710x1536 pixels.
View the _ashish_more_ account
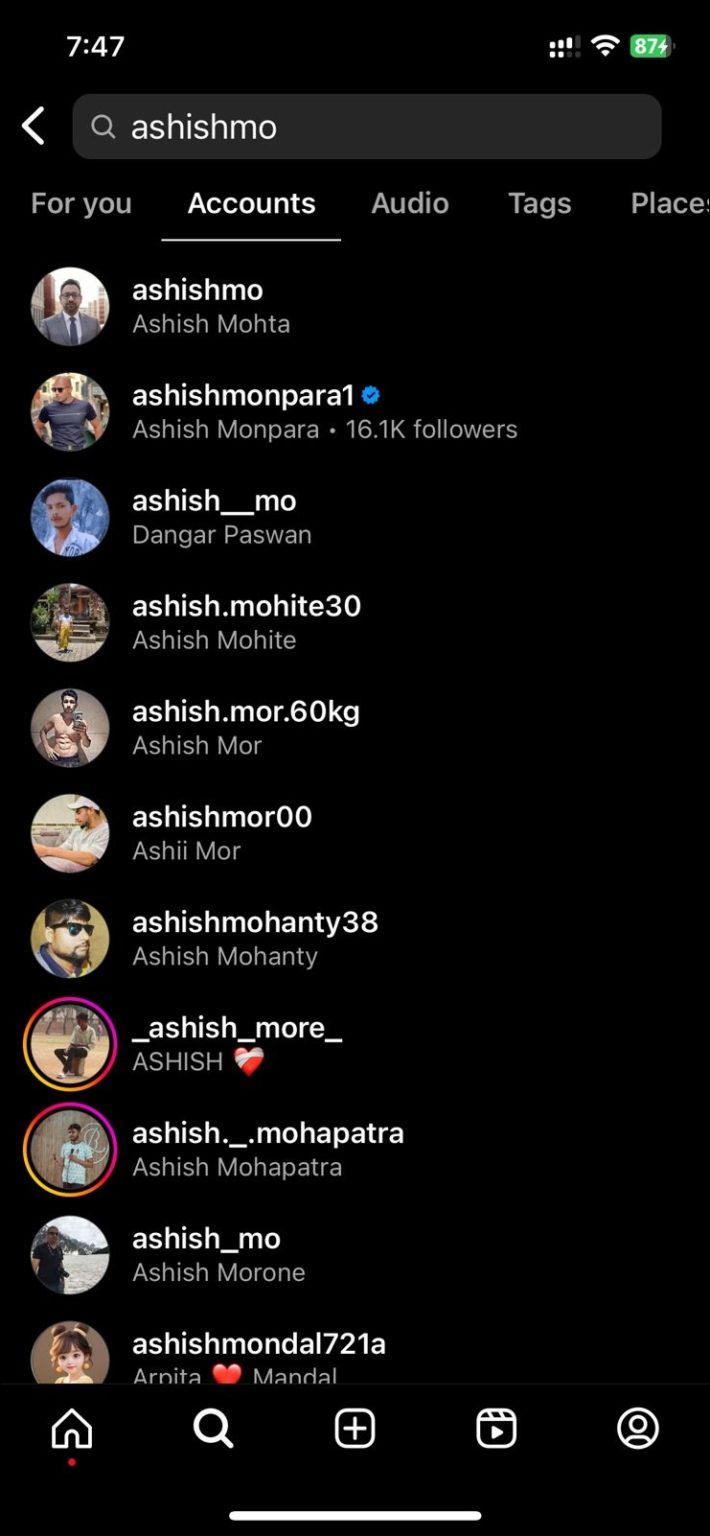237,1043
